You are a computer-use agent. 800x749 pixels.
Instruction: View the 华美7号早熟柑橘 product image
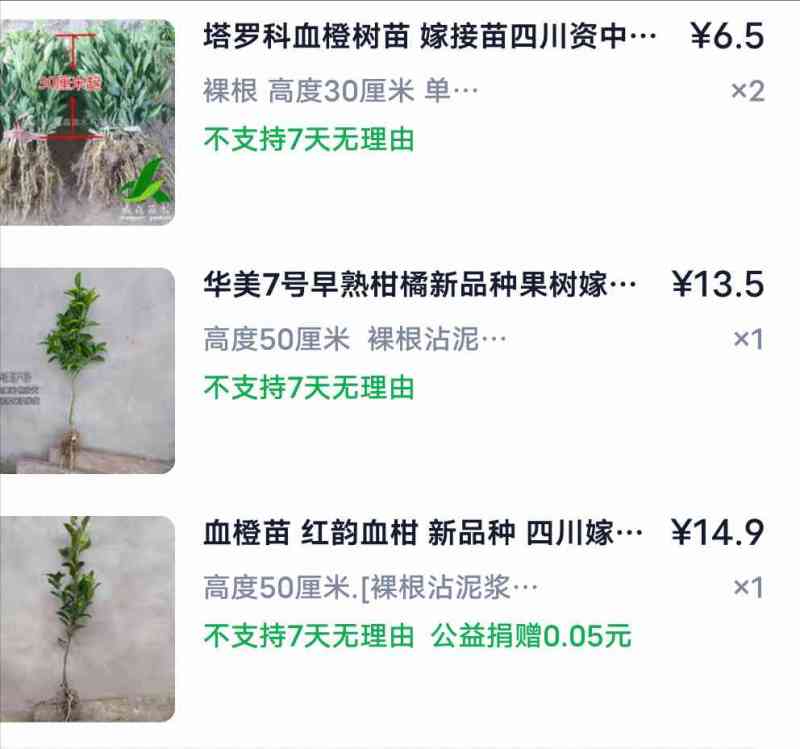(87, 370)
